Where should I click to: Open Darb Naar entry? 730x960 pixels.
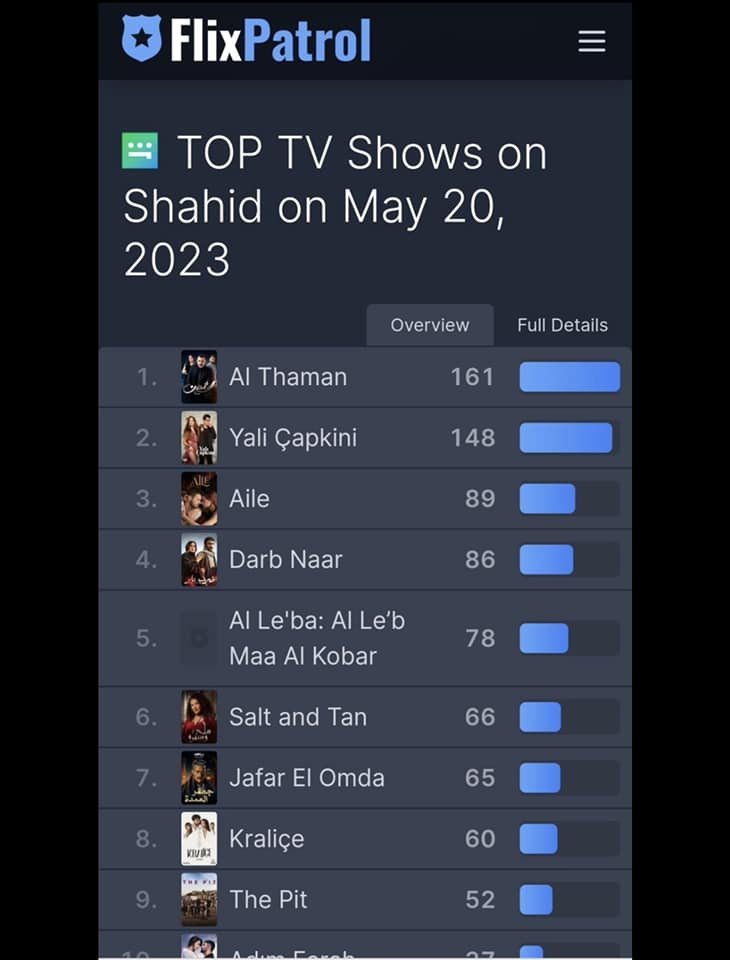(285, 560)
